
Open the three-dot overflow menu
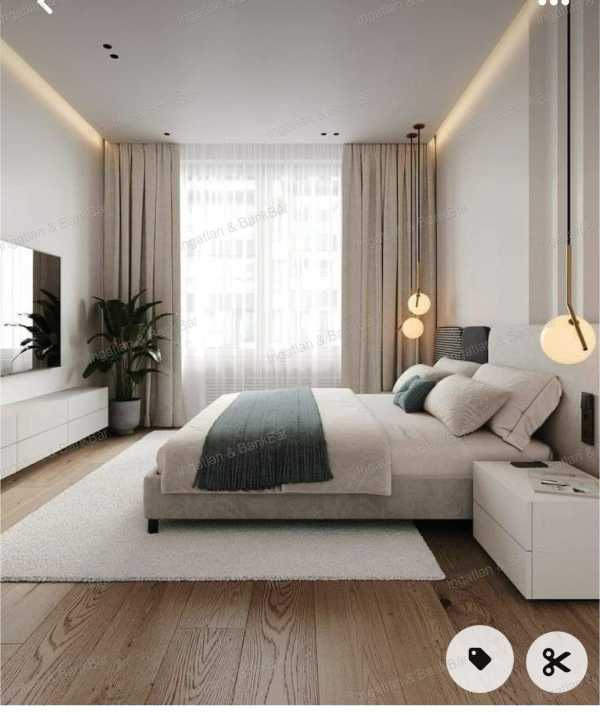553,3
